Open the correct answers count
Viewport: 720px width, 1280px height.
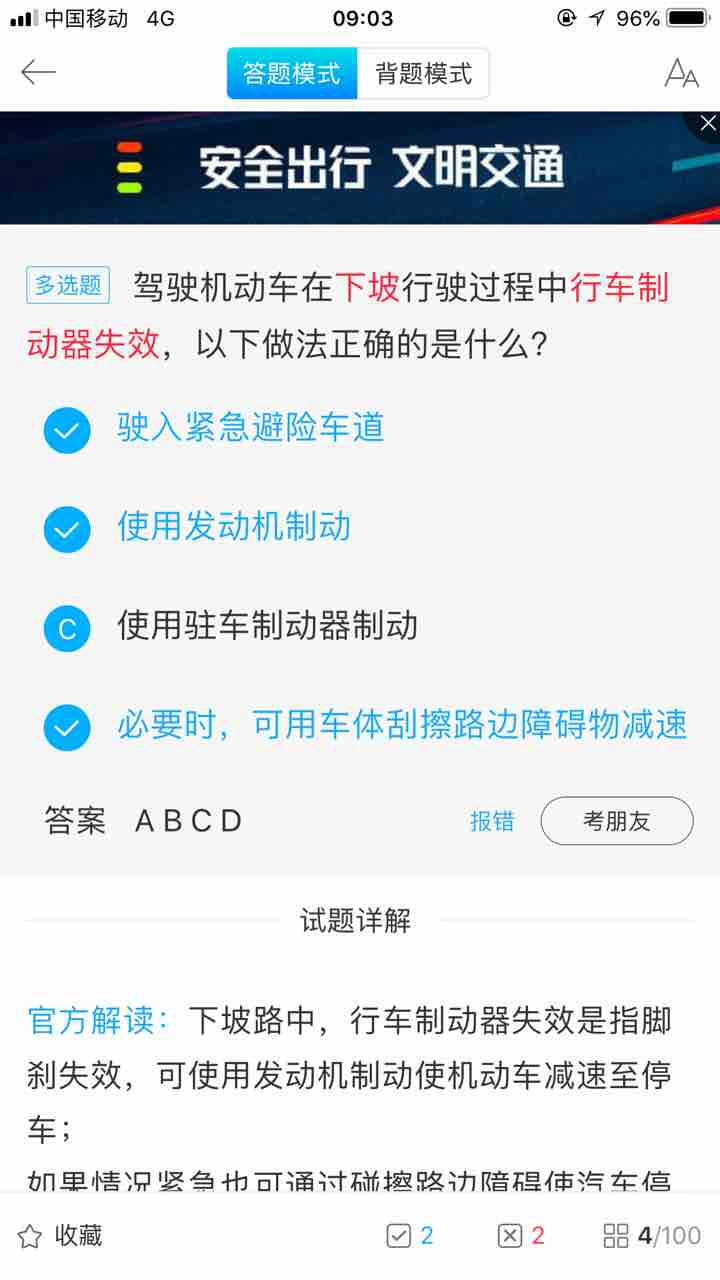[x=410, y=1236]
